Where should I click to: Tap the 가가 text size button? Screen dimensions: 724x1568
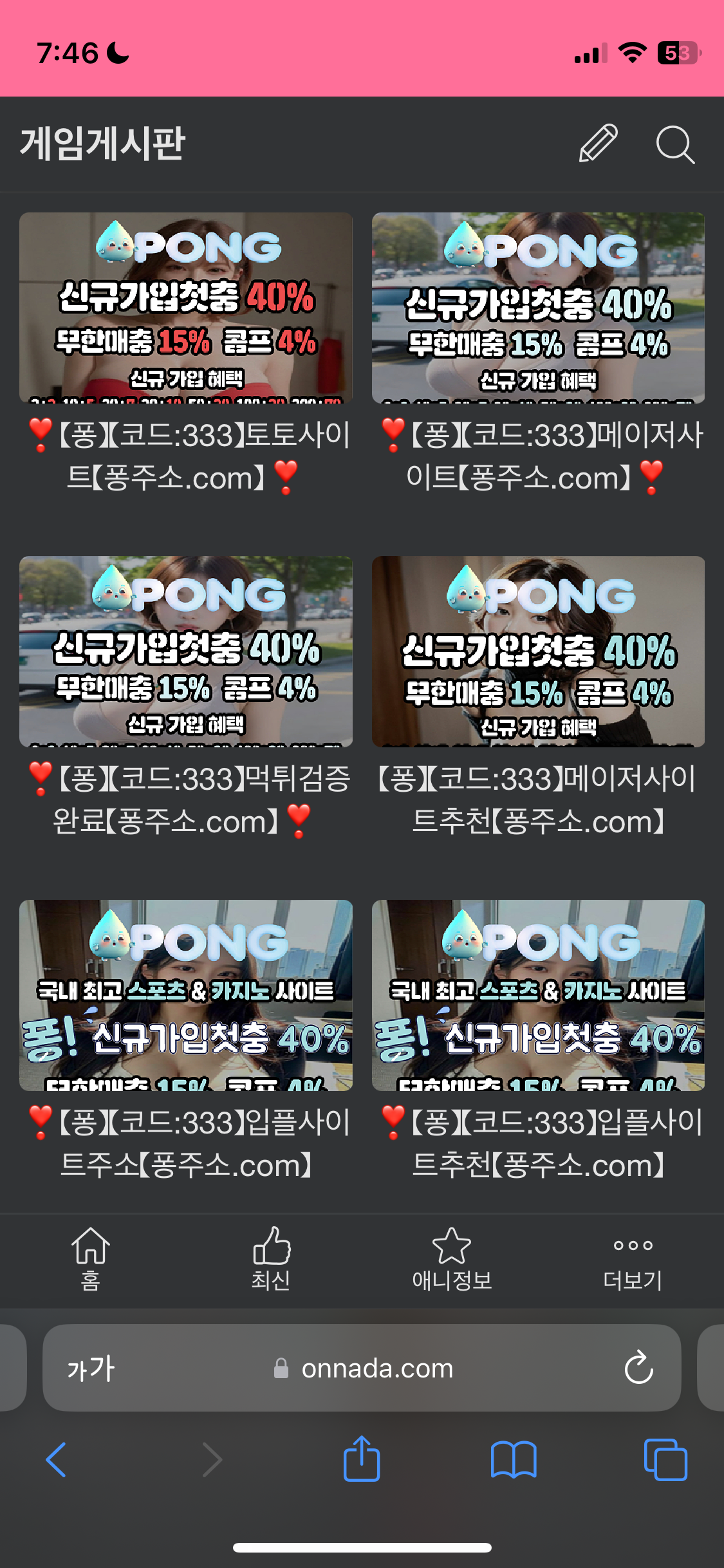[91, 1368]
